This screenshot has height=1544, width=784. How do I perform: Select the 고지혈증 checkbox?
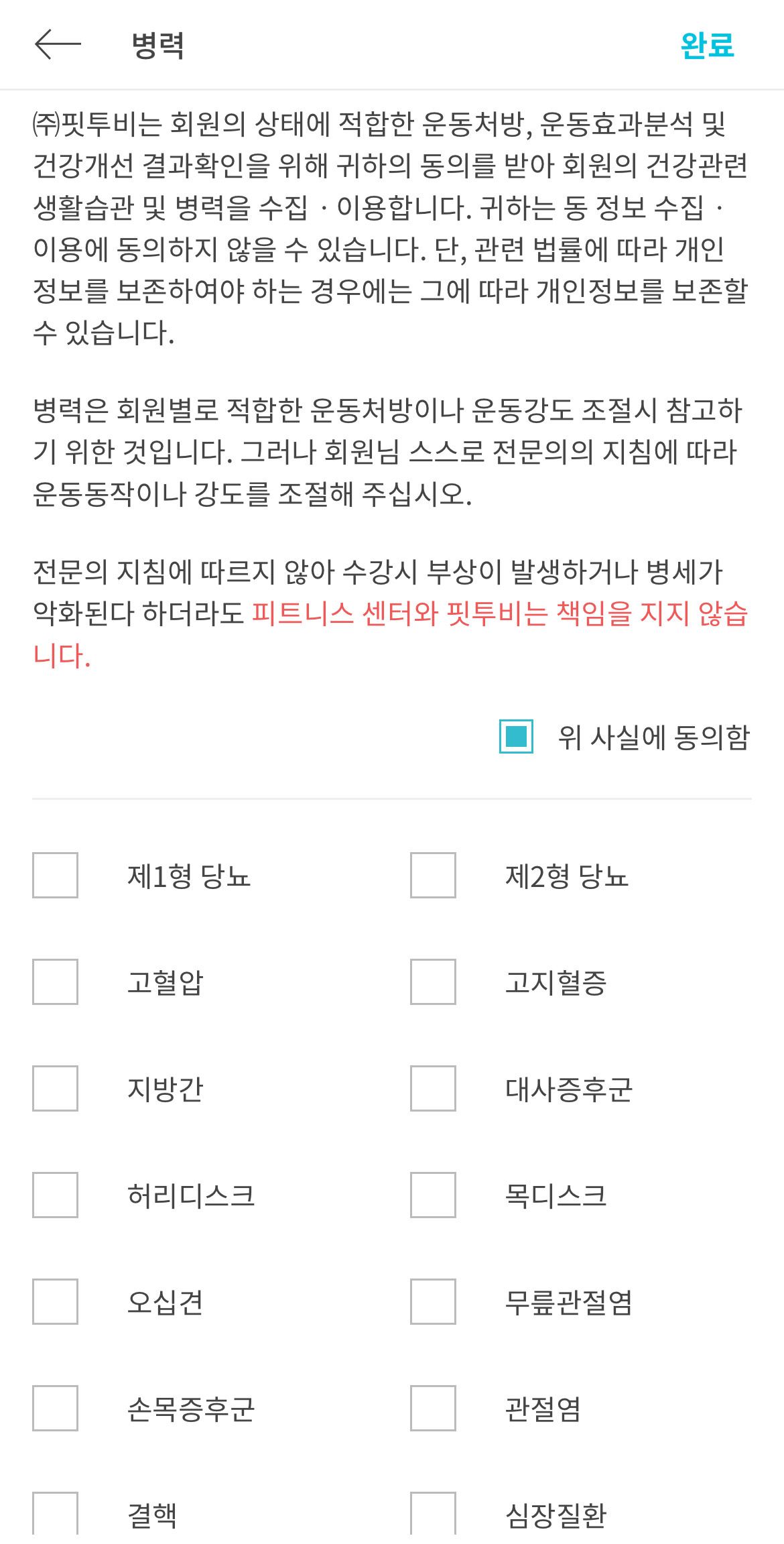point(433,982)
